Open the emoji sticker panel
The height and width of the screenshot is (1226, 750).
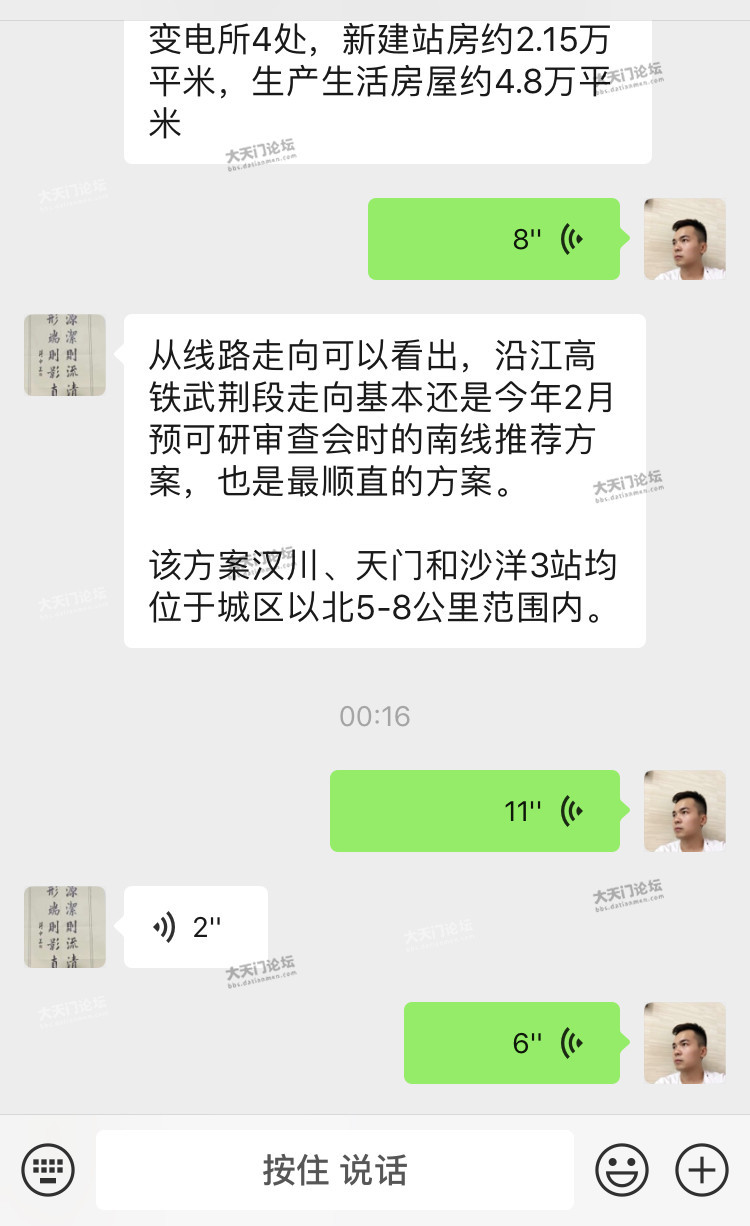(622, 1169)
